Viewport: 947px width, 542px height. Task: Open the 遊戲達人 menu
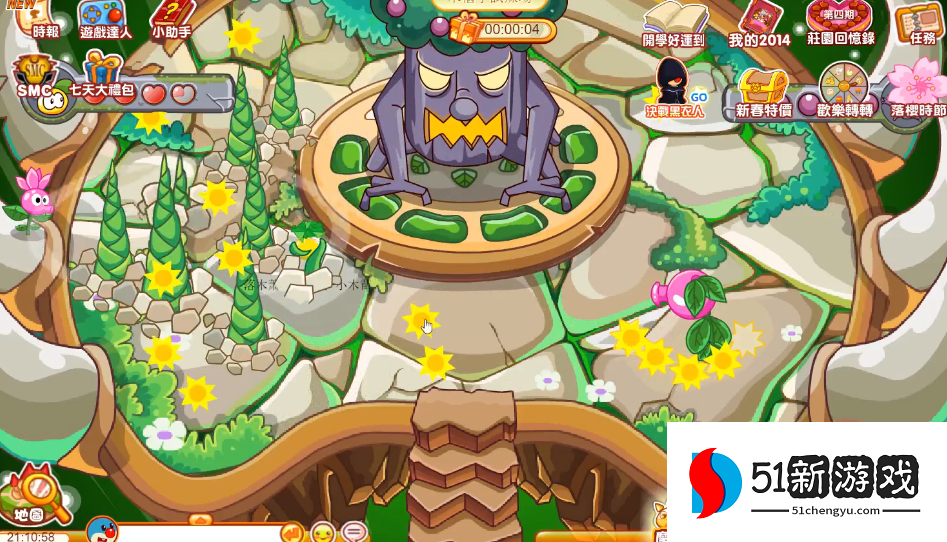click(x=105, y=18)
